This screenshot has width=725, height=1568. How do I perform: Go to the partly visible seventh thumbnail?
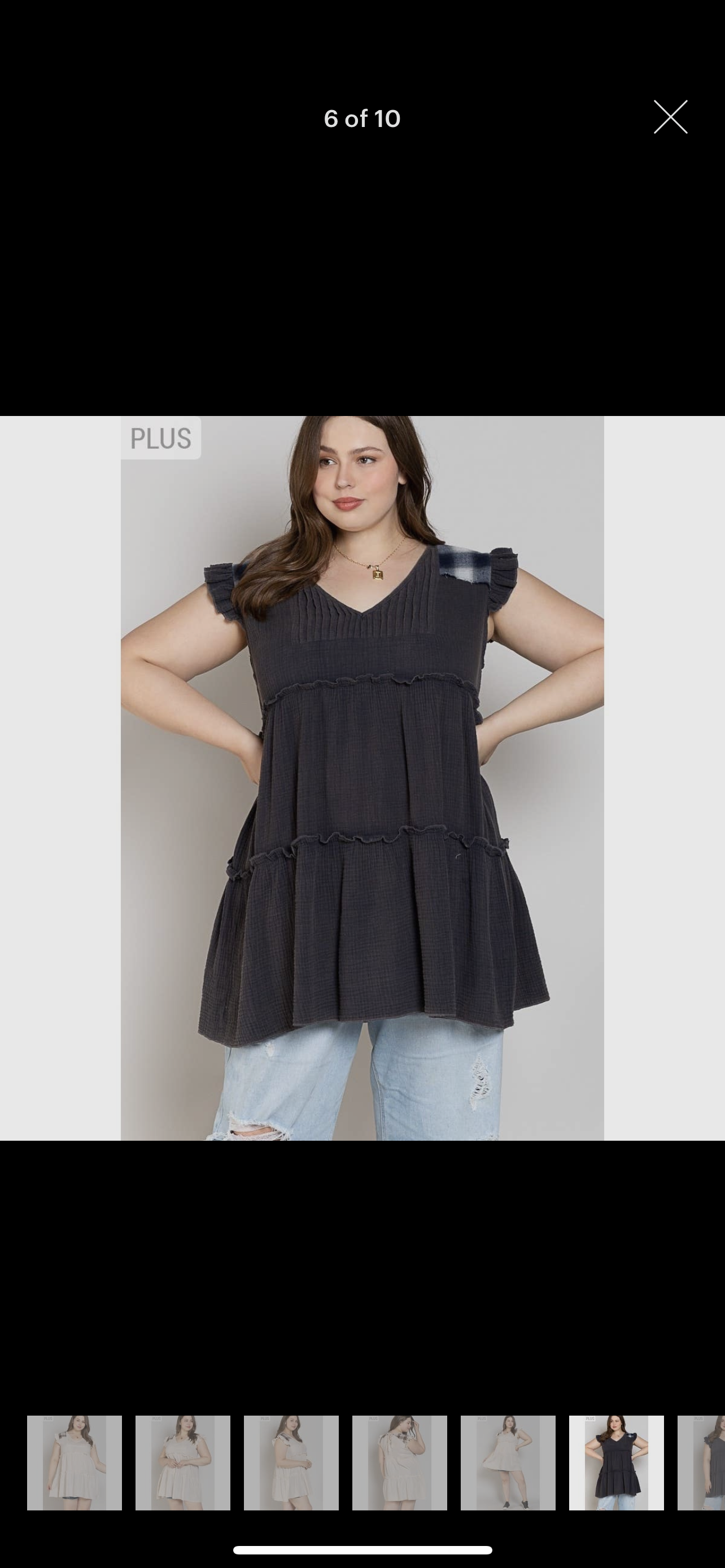tap(702, 1462)
